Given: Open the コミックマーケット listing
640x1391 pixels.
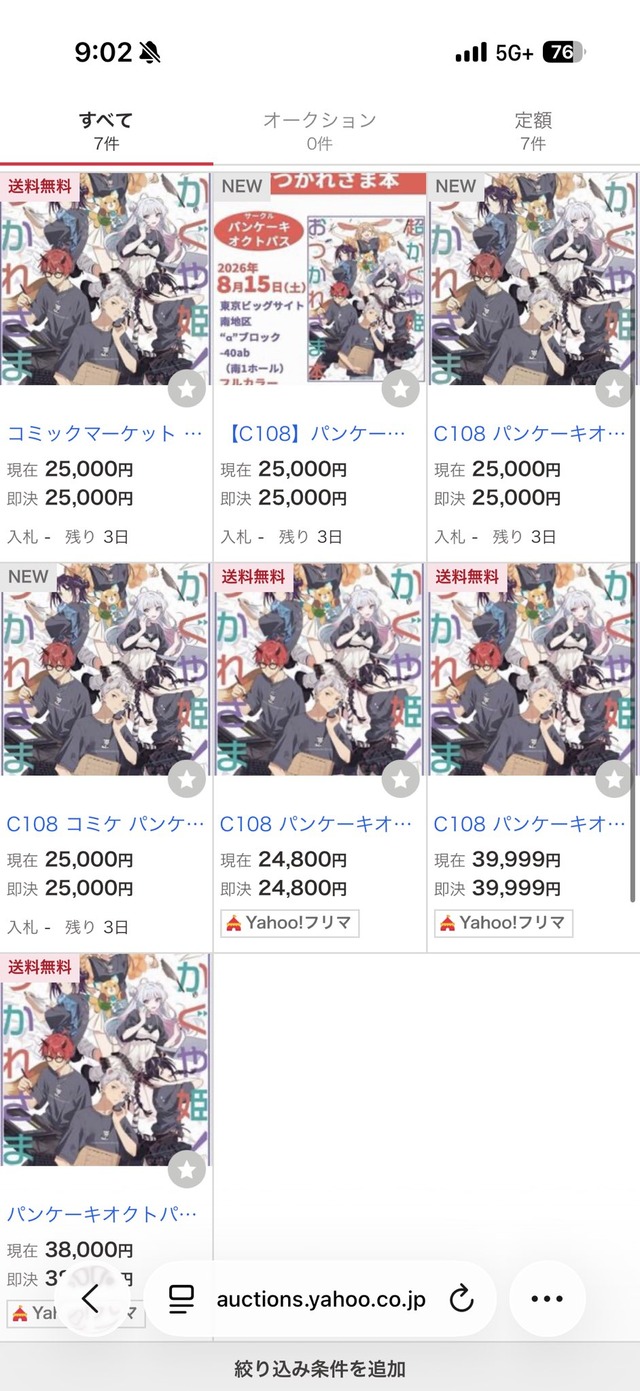Looking at the screenshot, I should pos(105,434).
